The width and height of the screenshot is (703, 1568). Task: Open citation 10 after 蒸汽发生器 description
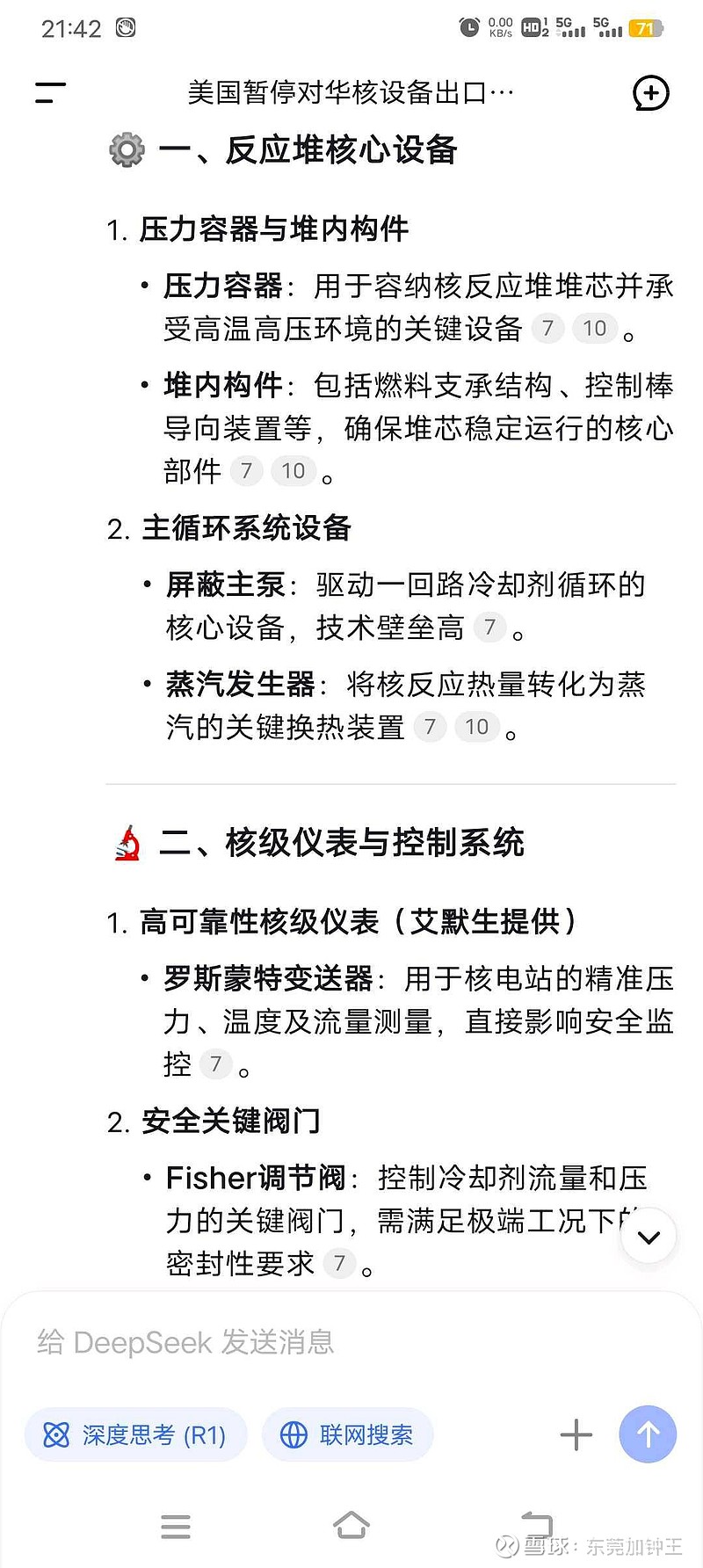tap(477, 727)
